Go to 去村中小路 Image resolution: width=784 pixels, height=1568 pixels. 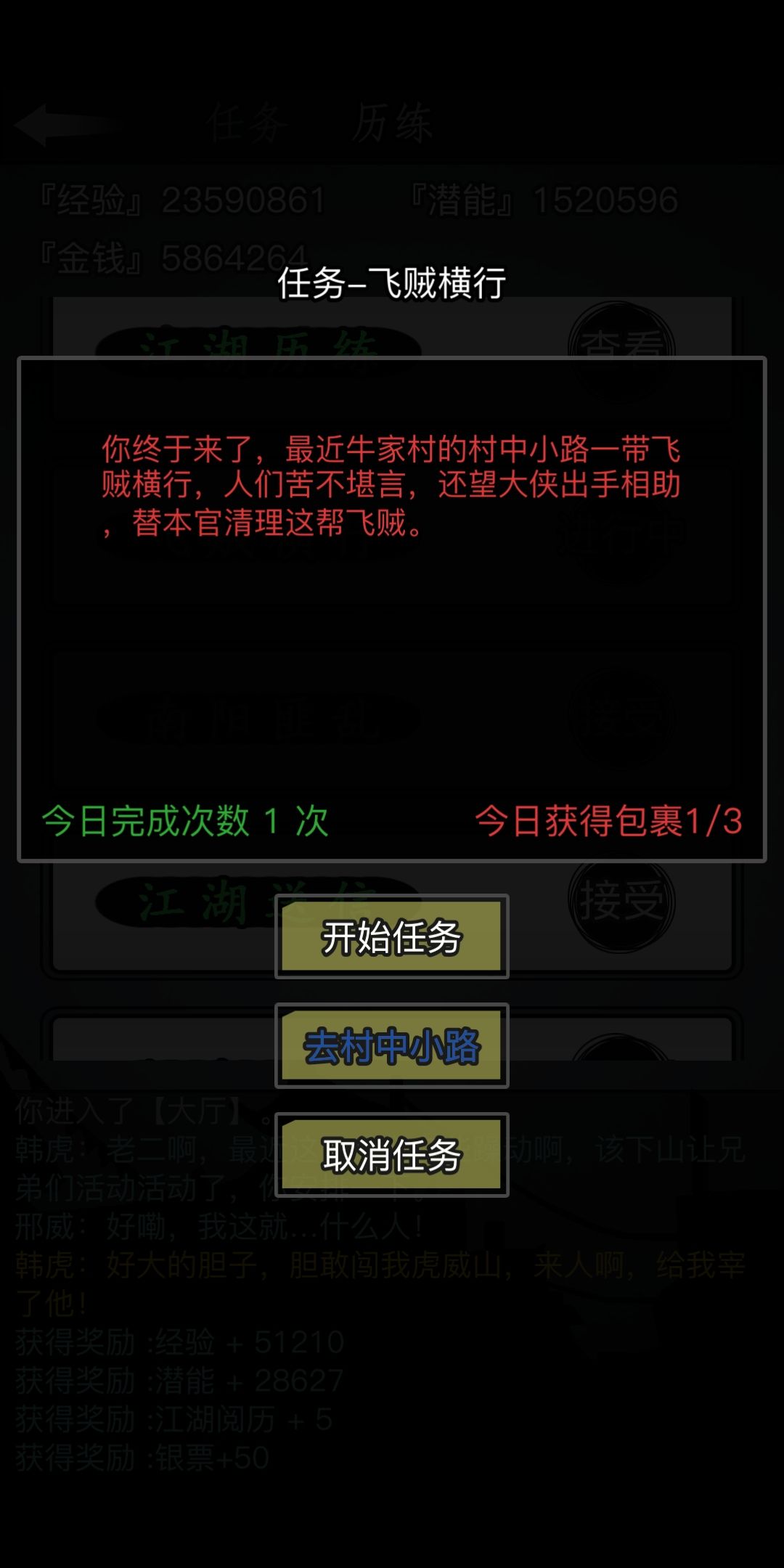[392, 1045]
